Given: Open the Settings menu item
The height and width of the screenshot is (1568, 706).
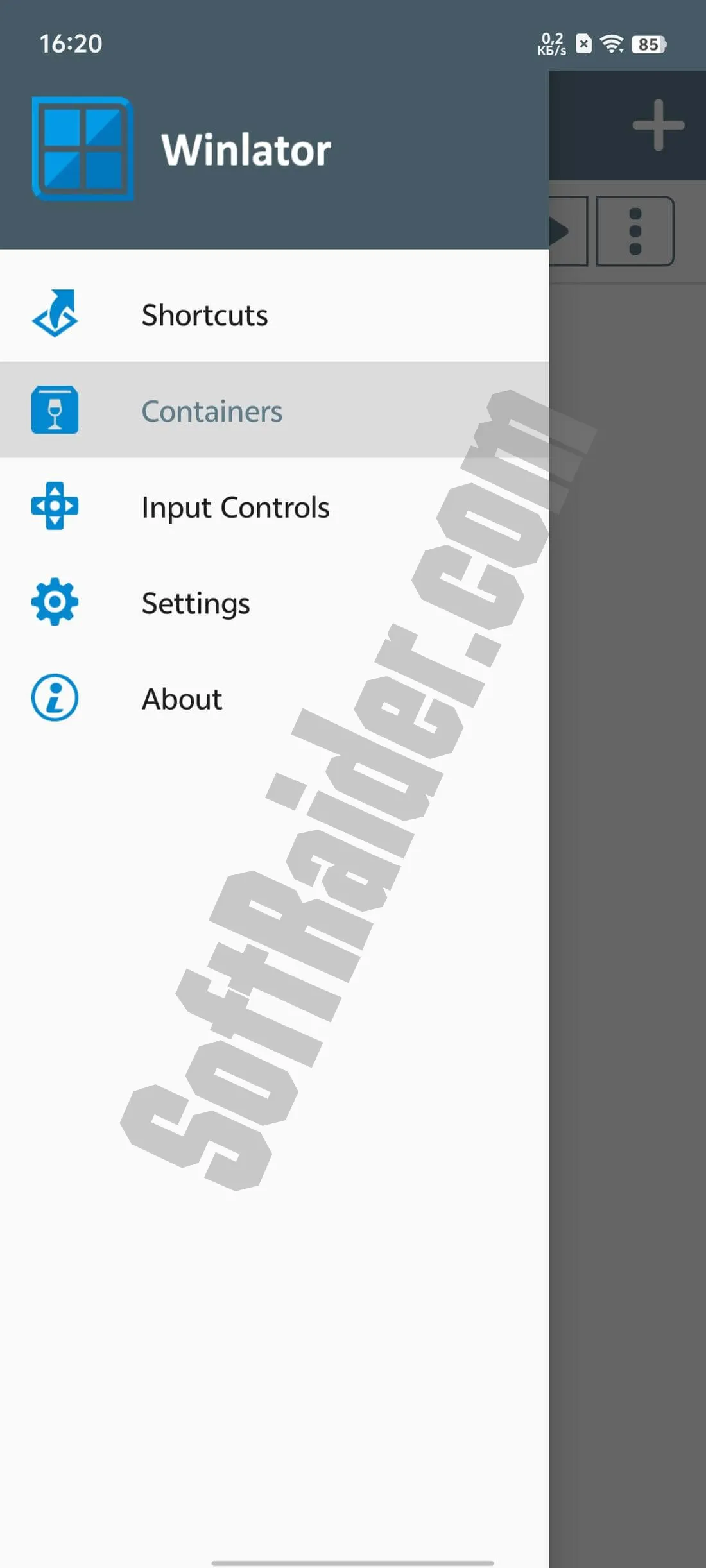Looking at the screenshot, I should (196, 603).
